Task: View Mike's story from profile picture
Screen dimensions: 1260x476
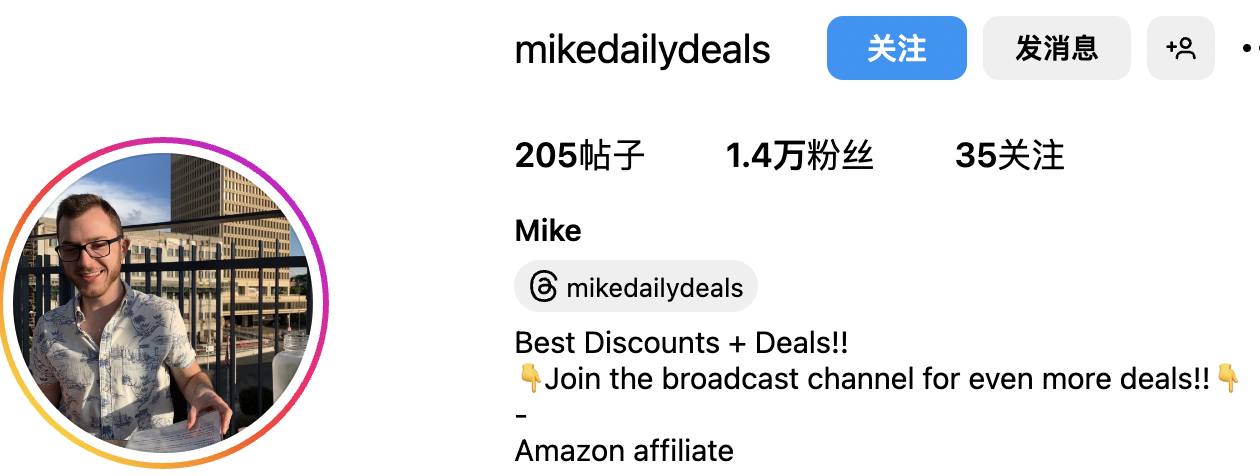Action: 164,302
